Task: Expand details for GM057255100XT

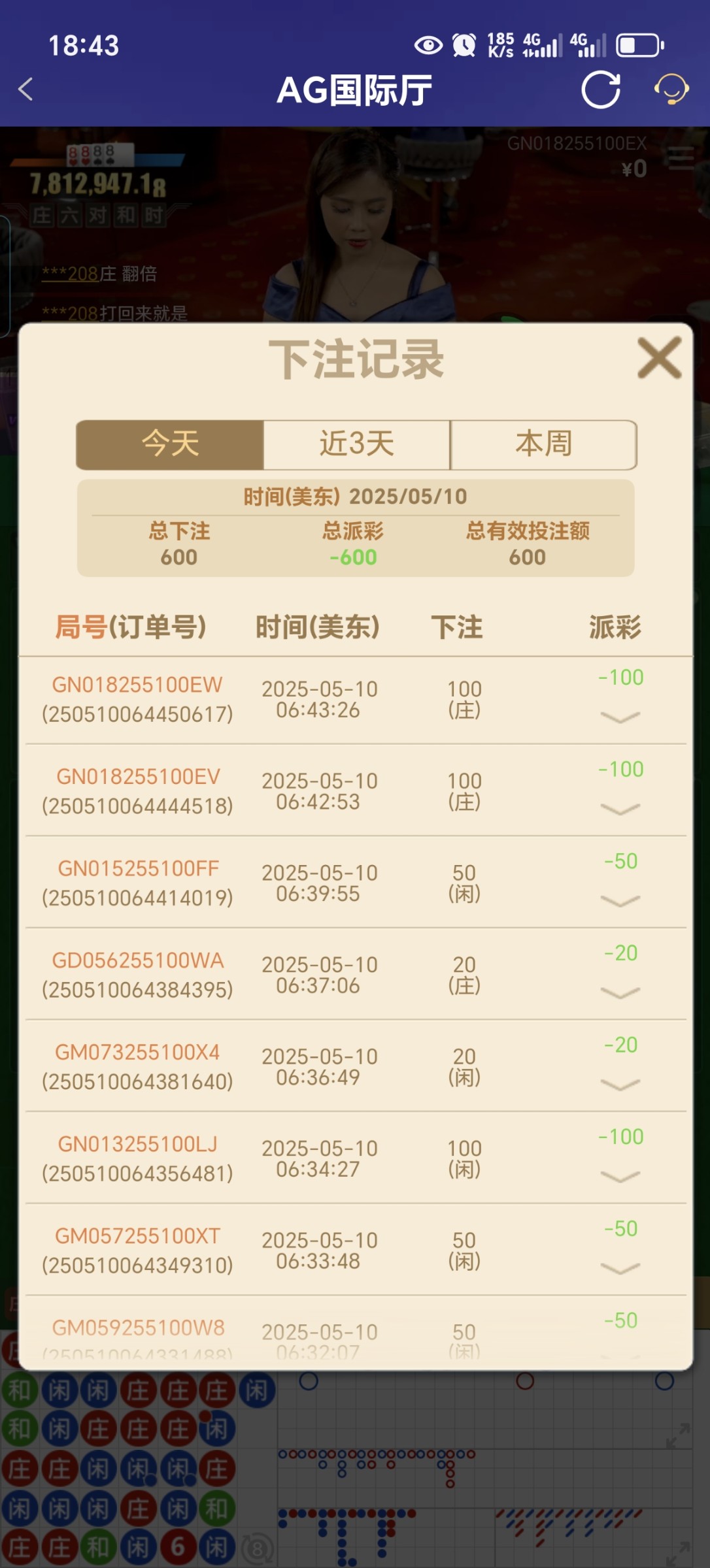Action: coord(620,1269)
